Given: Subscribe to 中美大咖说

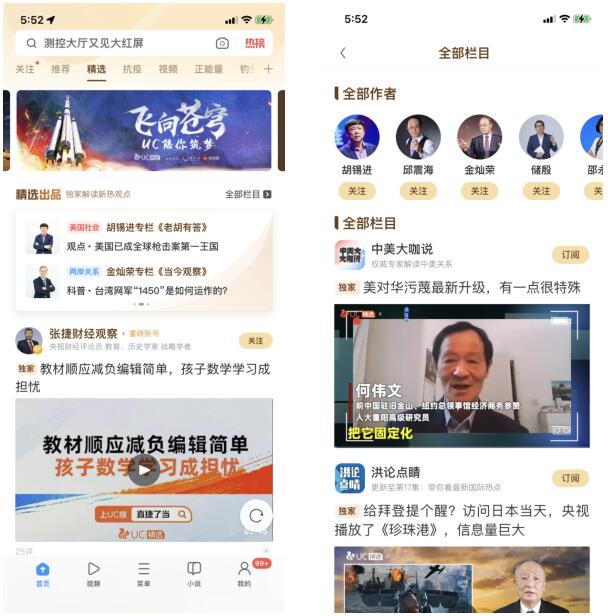Looking at the screenshot, I should pyautogui.click(x=569, y=255).
